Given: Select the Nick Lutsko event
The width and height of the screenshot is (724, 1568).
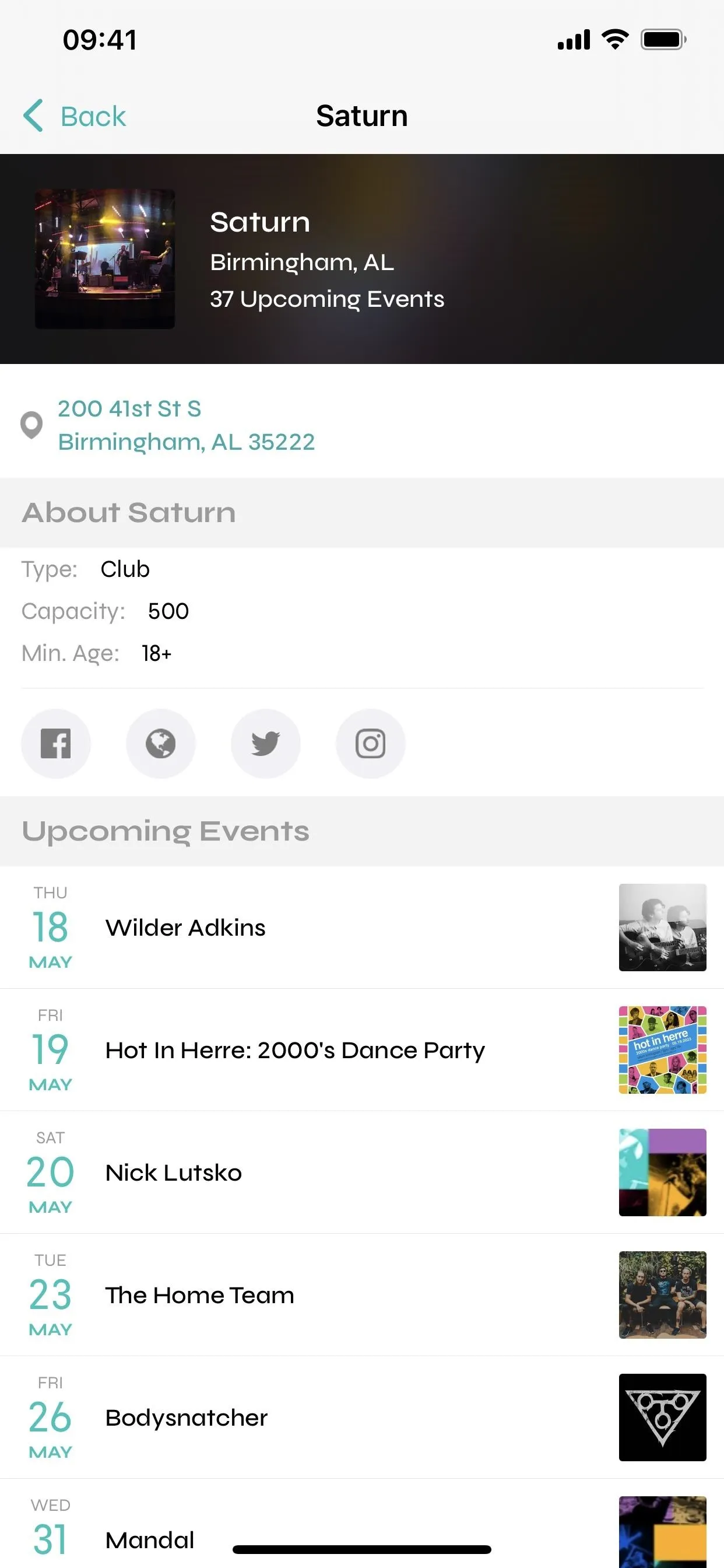Looking at the screenshot, I should (362, 1172).
